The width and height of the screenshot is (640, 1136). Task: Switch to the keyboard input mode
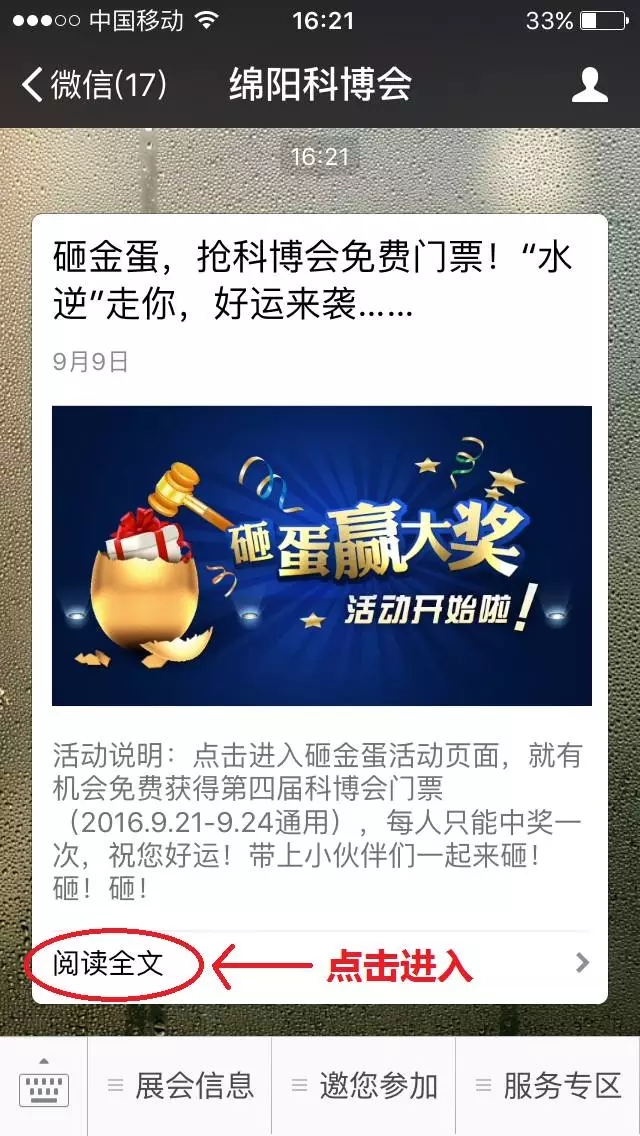click(44, 1087)
